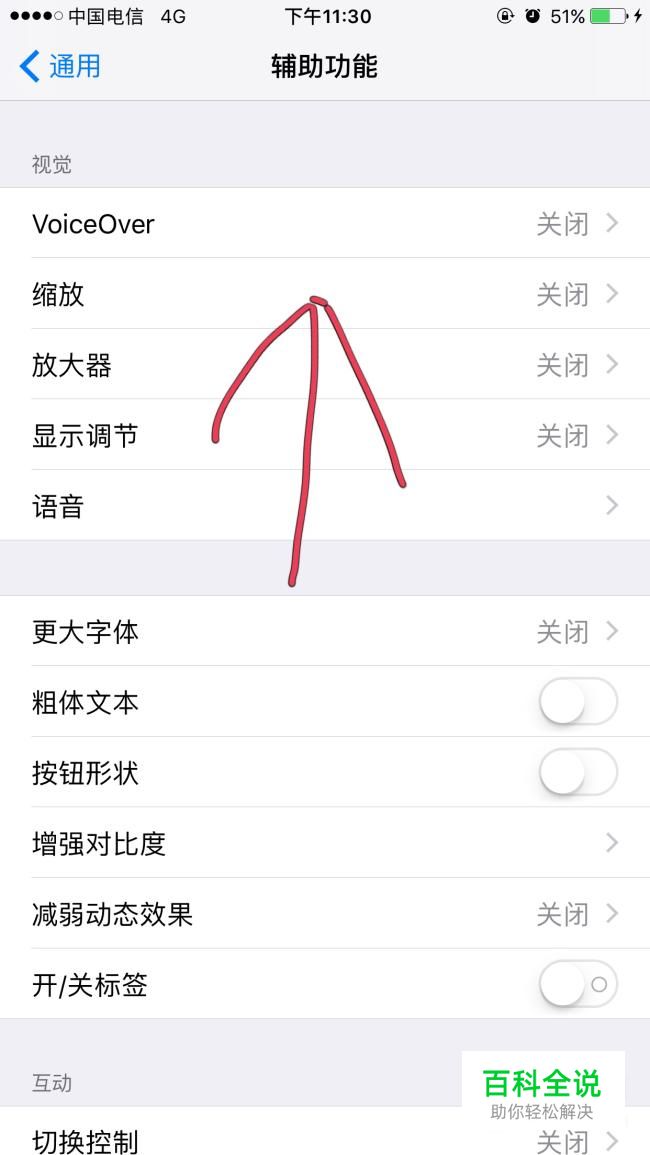Screen dimensions: 650x1155
Task: Open 显示调节 display adjustments
Action: 325,435
